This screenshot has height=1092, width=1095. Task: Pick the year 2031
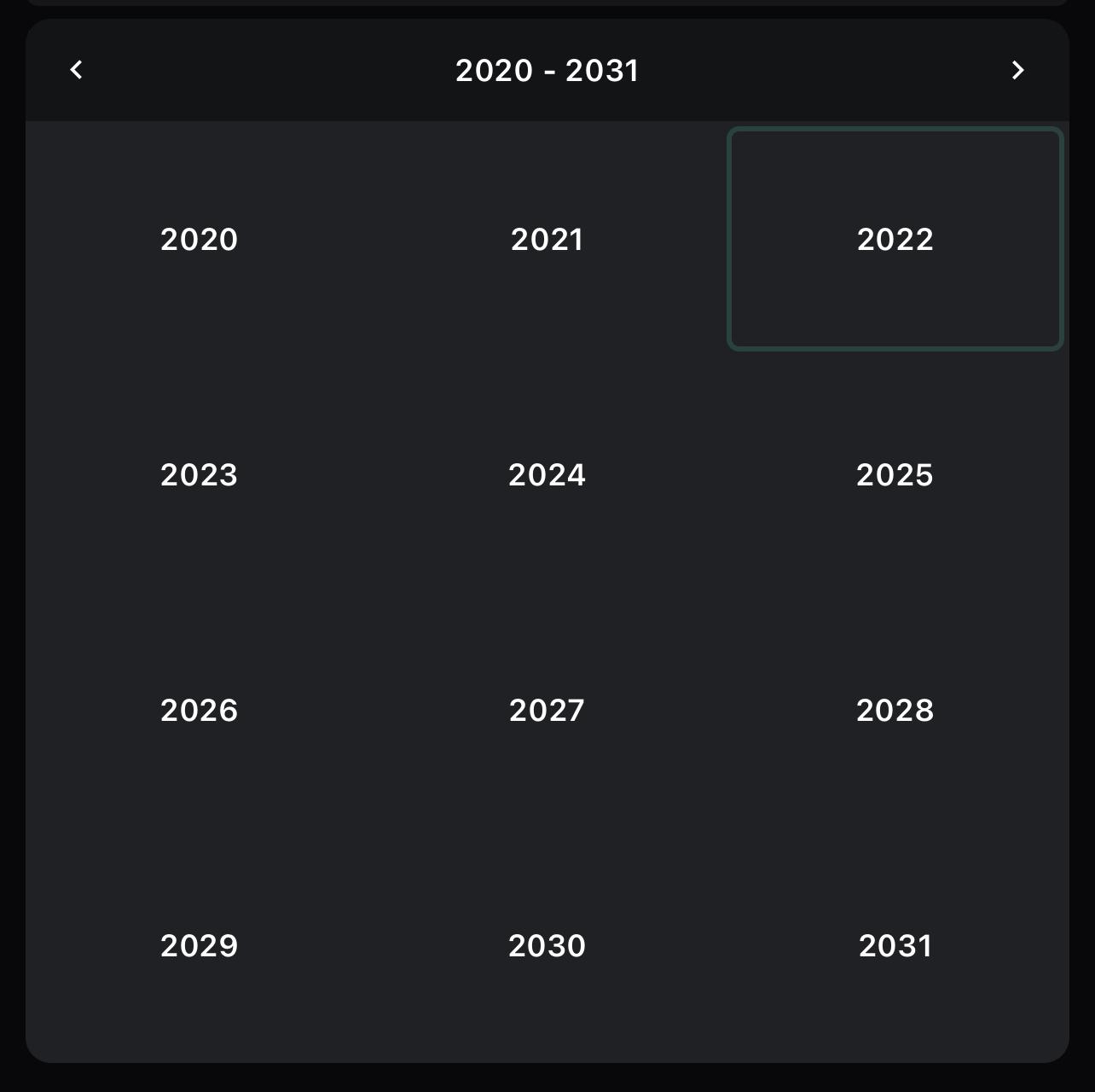(895, 946)
